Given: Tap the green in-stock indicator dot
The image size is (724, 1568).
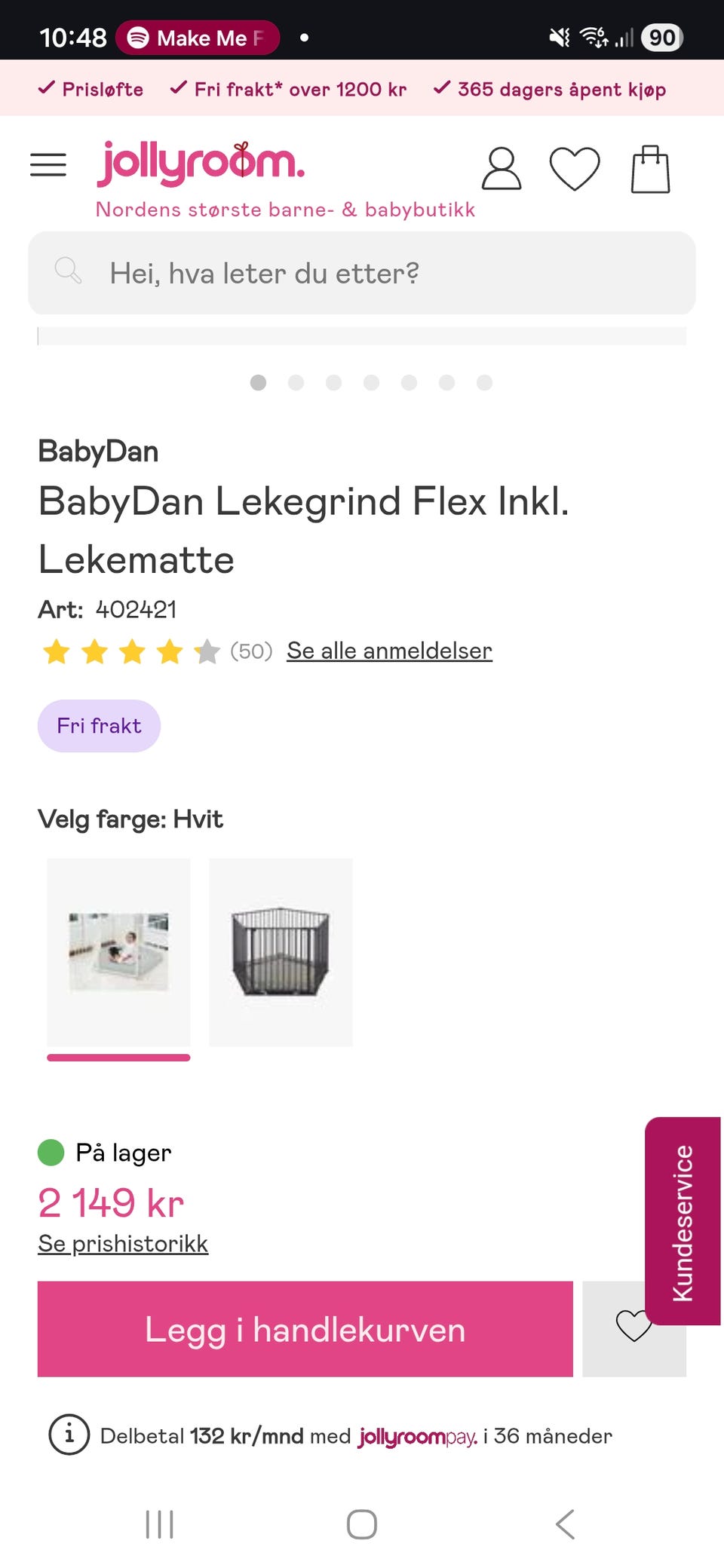Looking at the screenshot, I should coord(50,1153).
